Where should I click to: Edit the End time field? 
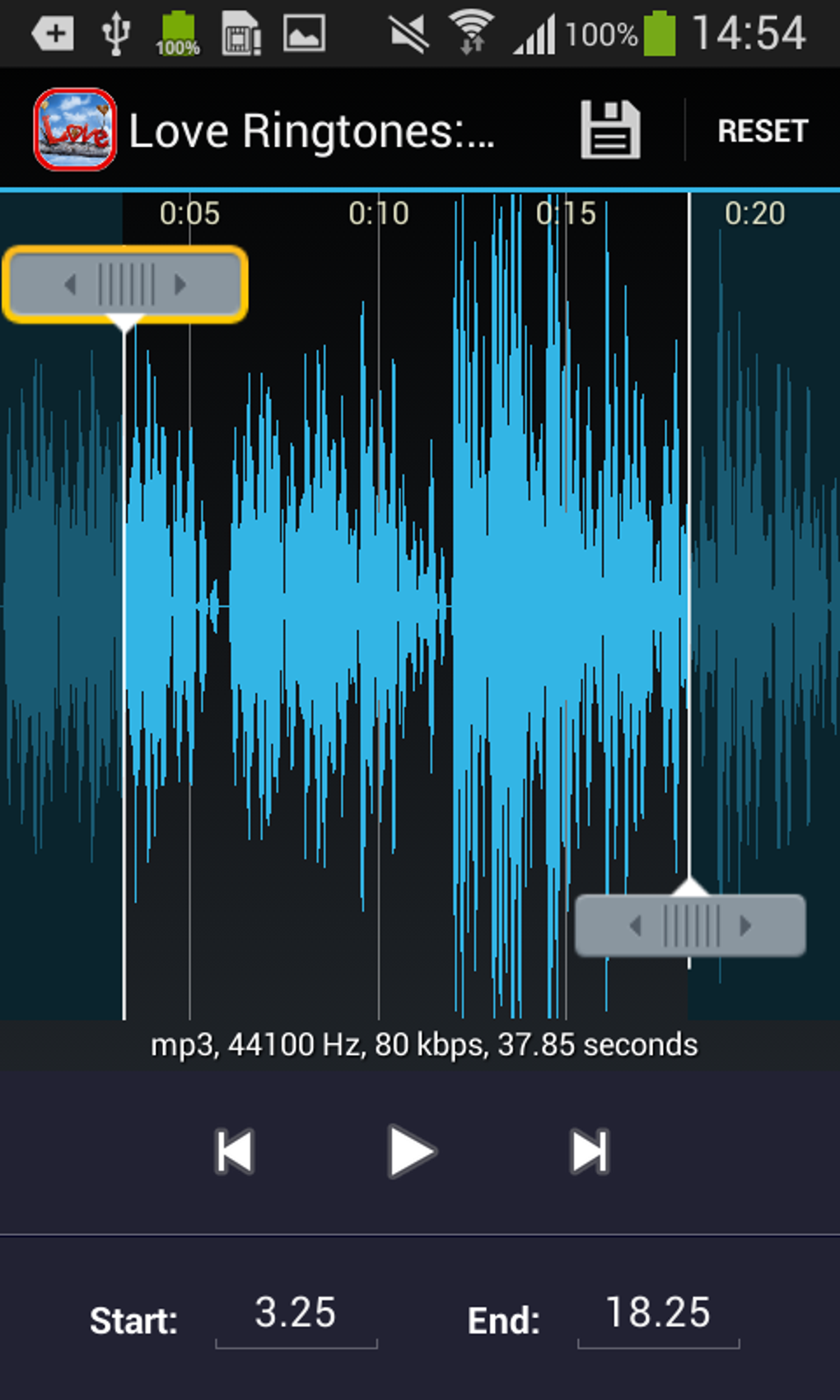coord(658,1314)
